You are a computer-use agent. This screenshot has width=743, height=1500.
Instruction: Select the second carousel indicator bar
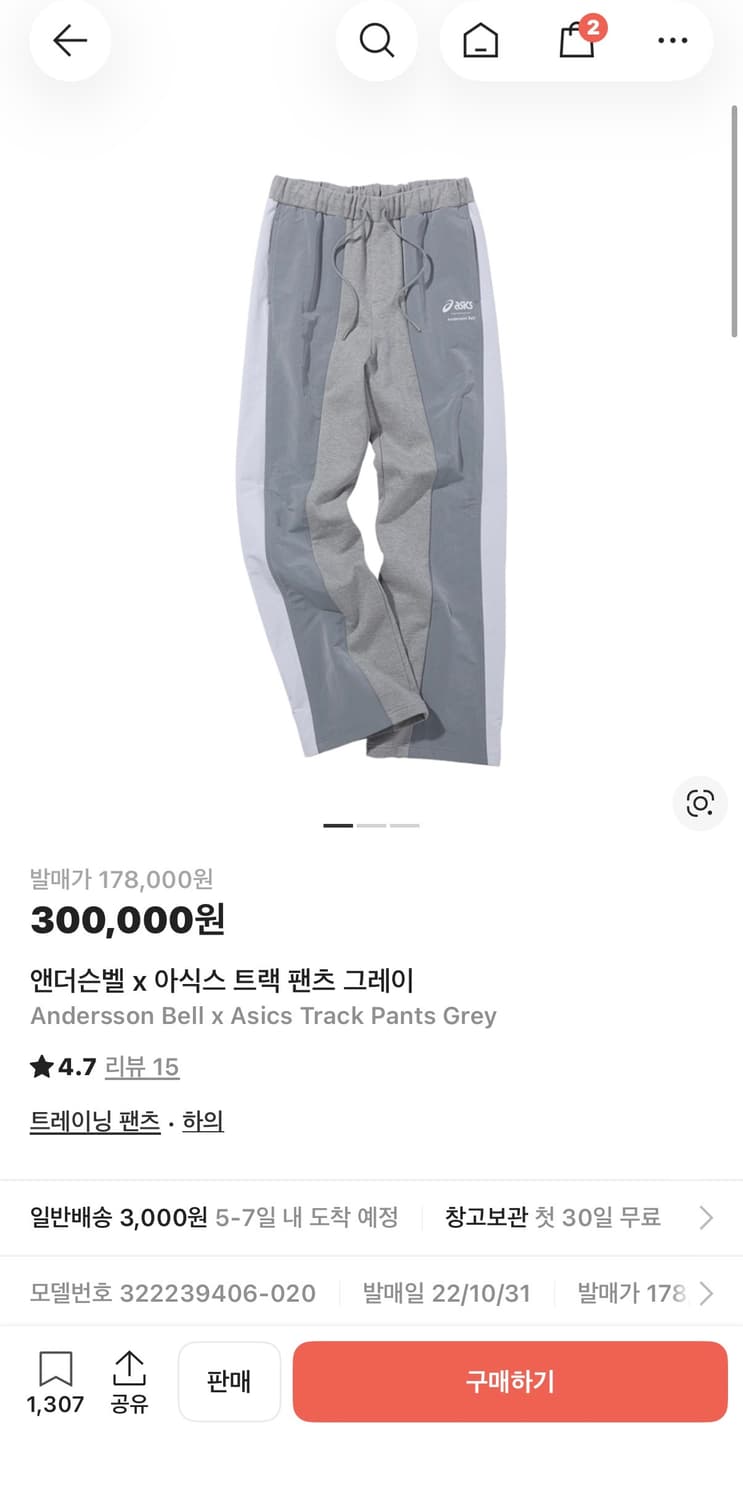point(371,825)
